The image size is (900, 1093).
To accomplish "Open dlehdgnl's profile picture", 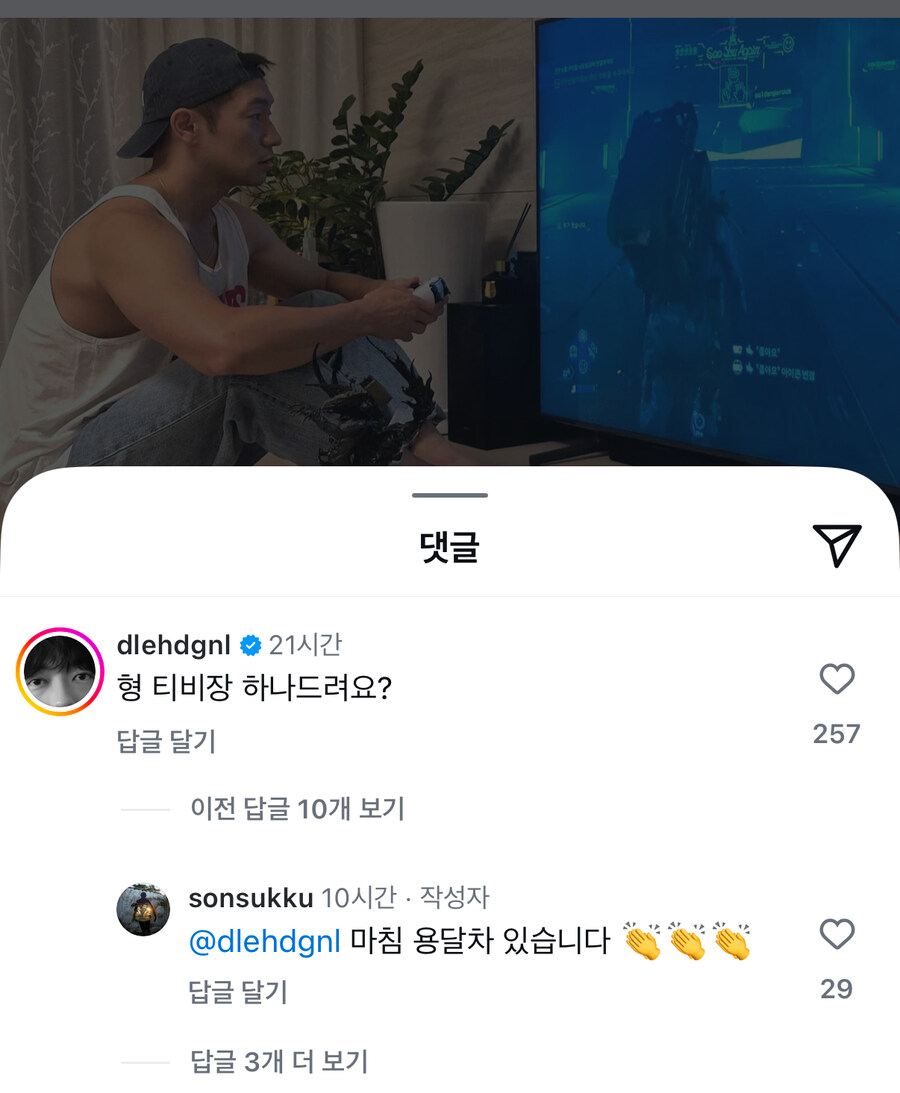I will point(60,673).
